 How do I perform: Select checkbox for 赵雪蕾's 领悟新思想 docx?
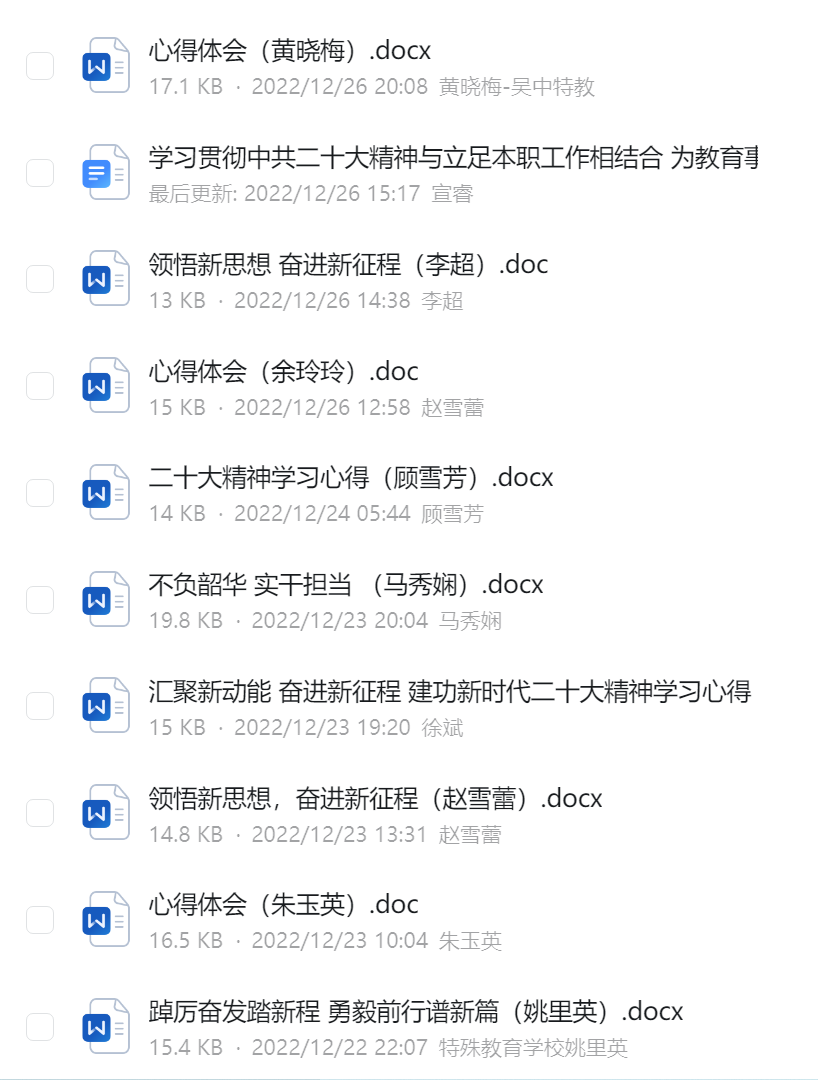(40, 813)
